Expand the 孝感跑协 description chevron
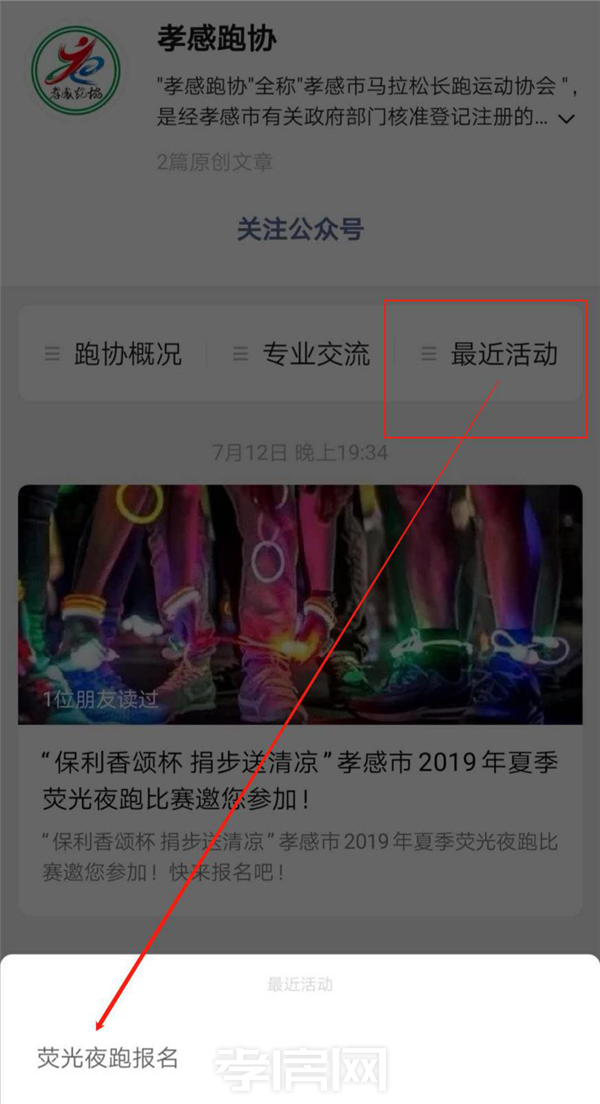The image size is (600, 1104). [566, 119]
